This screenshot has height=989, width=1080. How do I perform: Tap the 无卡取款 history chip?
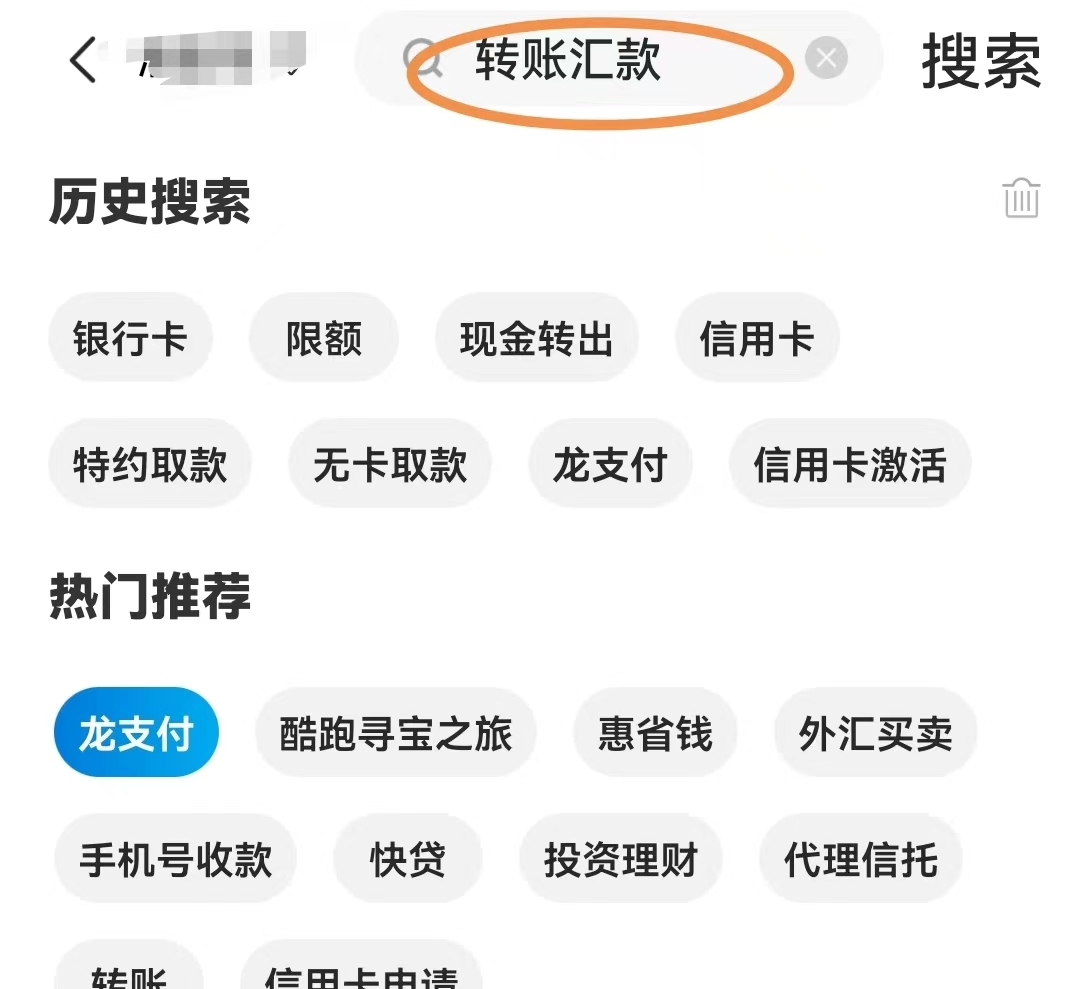[x=390, y=465]
